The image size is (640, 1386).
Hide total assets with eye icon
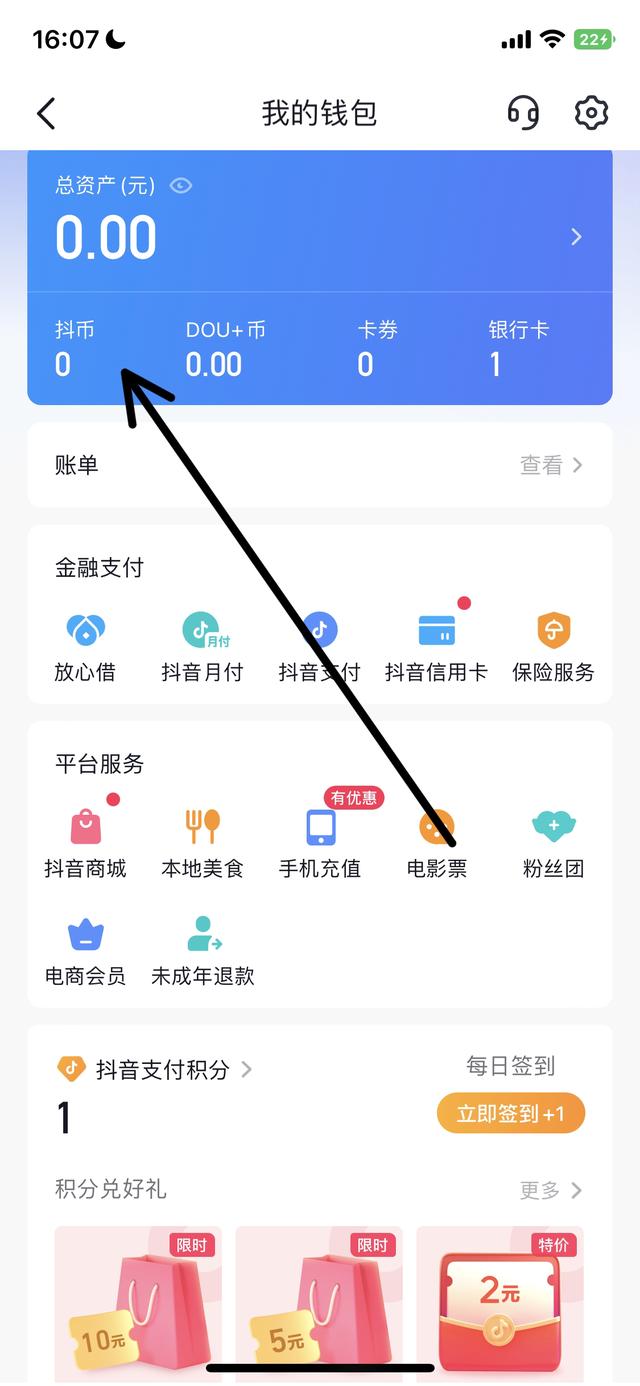(x=181, y=185)
